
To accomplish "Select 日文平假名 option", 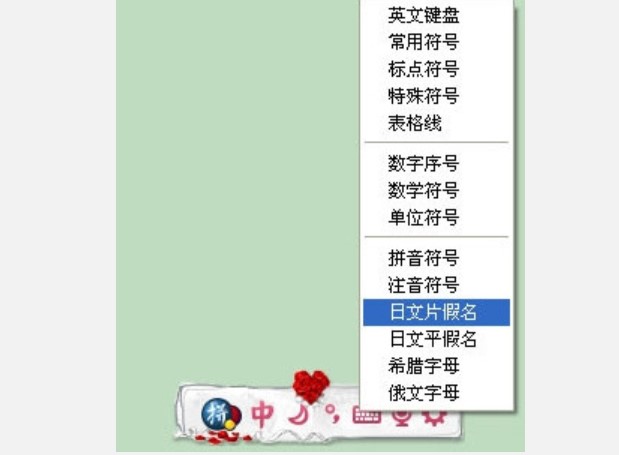I will (433, 339).
